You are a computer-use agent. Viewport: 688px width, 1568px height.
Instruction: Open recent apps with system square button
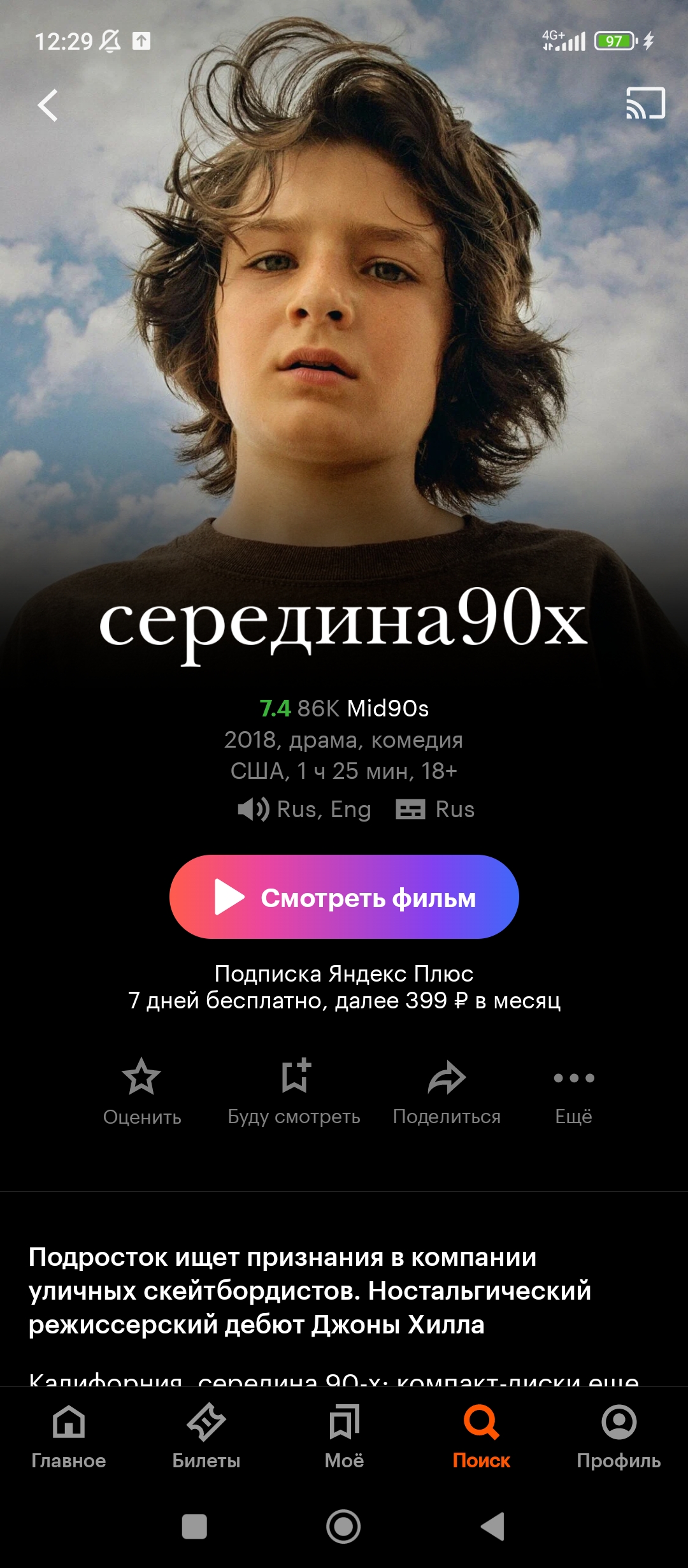click(x=194, y=1527)
